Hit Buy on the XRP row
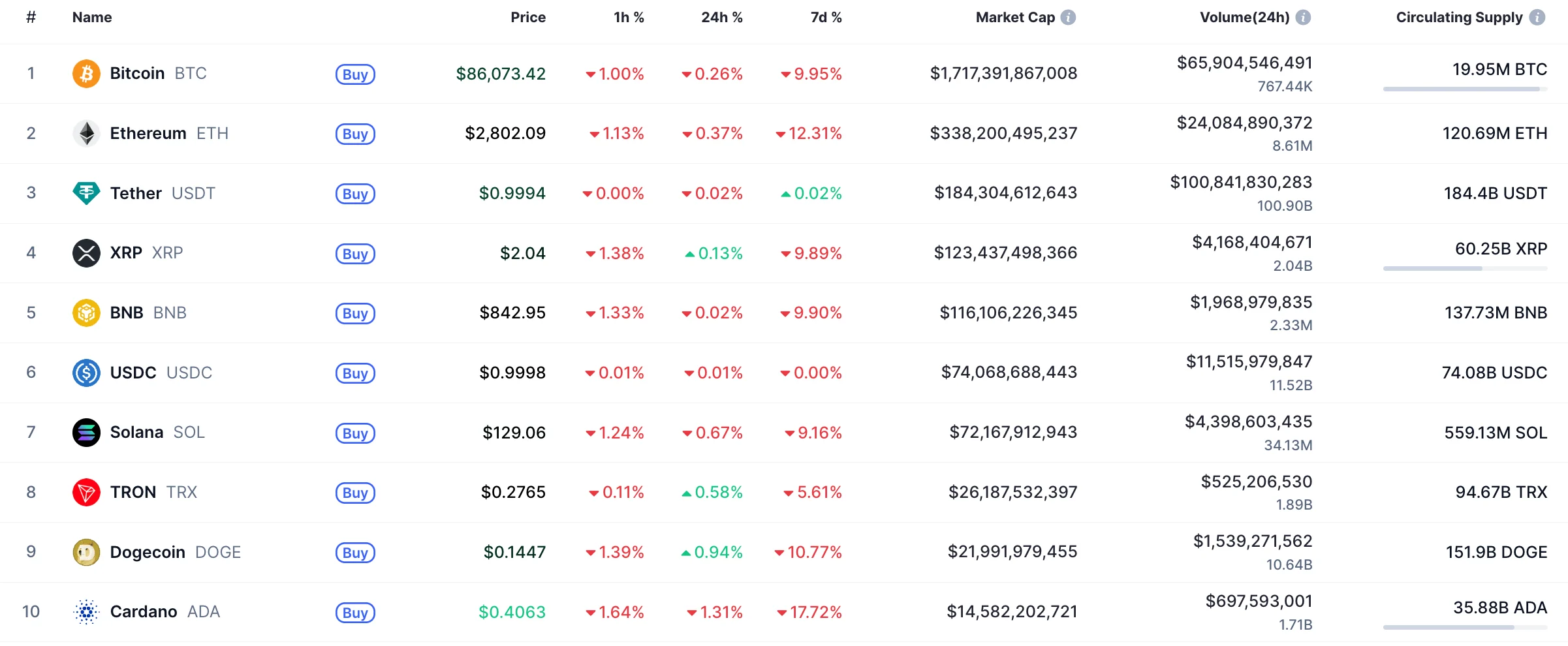This screenshot has width=1568, height=646. (355, 254)
